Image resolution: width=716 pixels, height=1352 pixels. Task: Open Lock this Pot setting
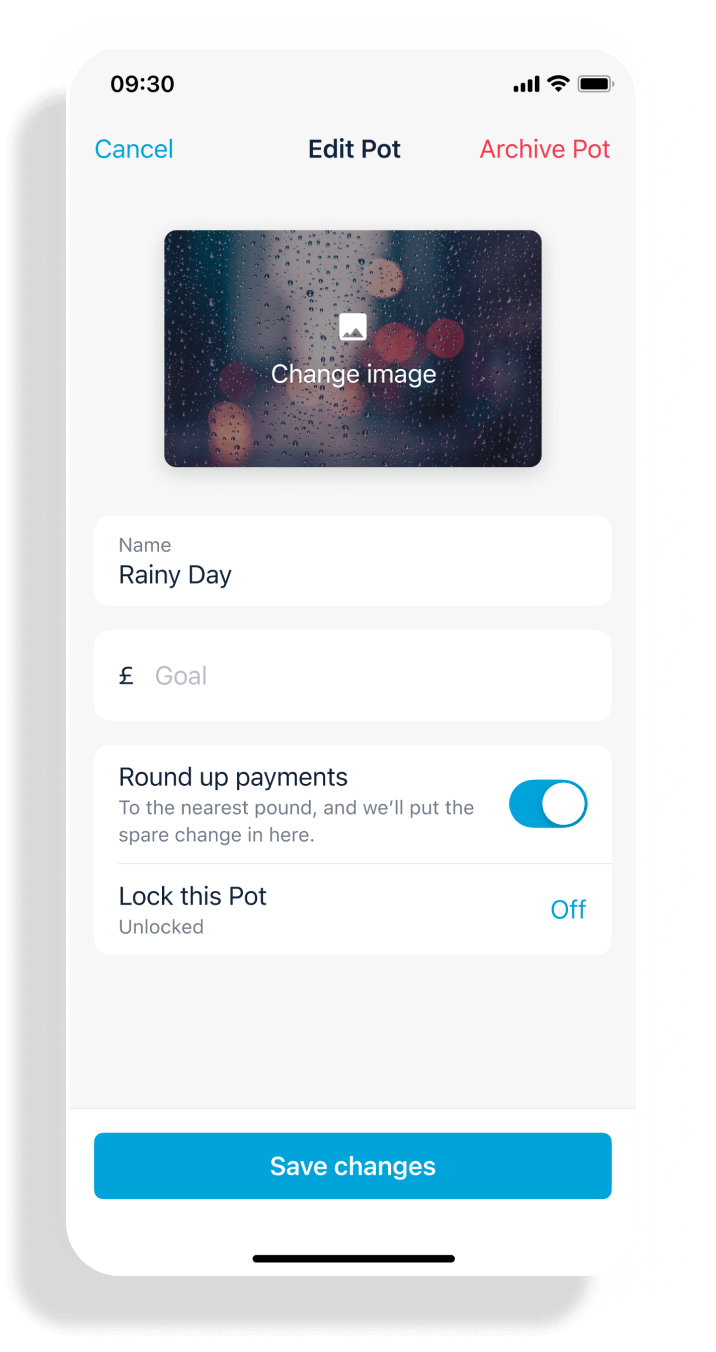pos(352,909)
